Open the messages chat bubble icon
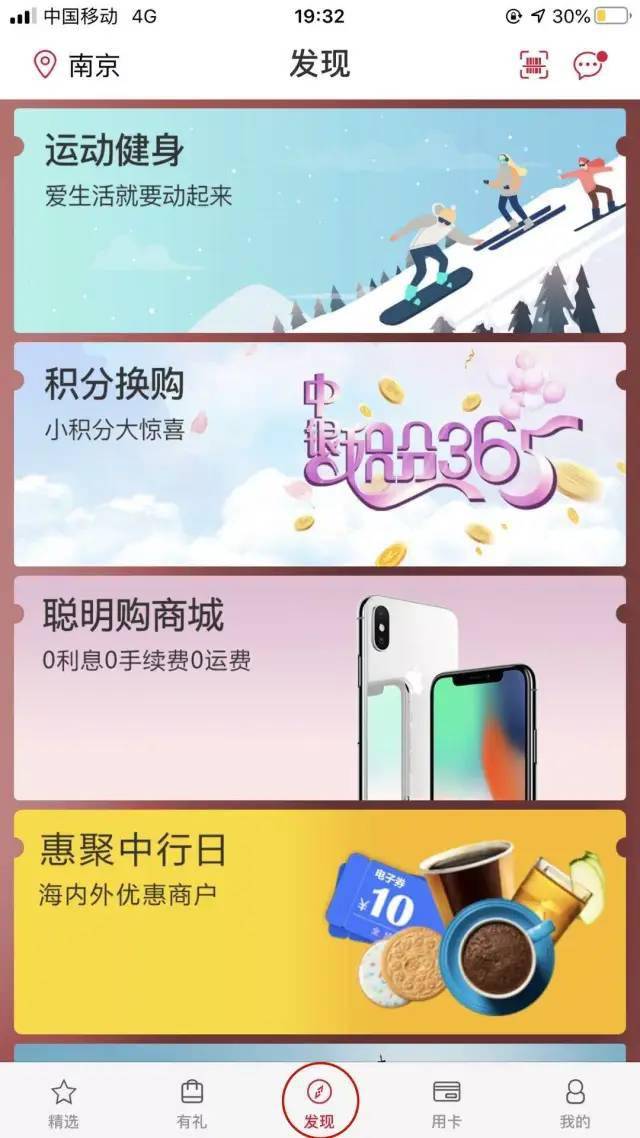The width and height of the screenshot is (640, 1138). [x=589, y=66]
